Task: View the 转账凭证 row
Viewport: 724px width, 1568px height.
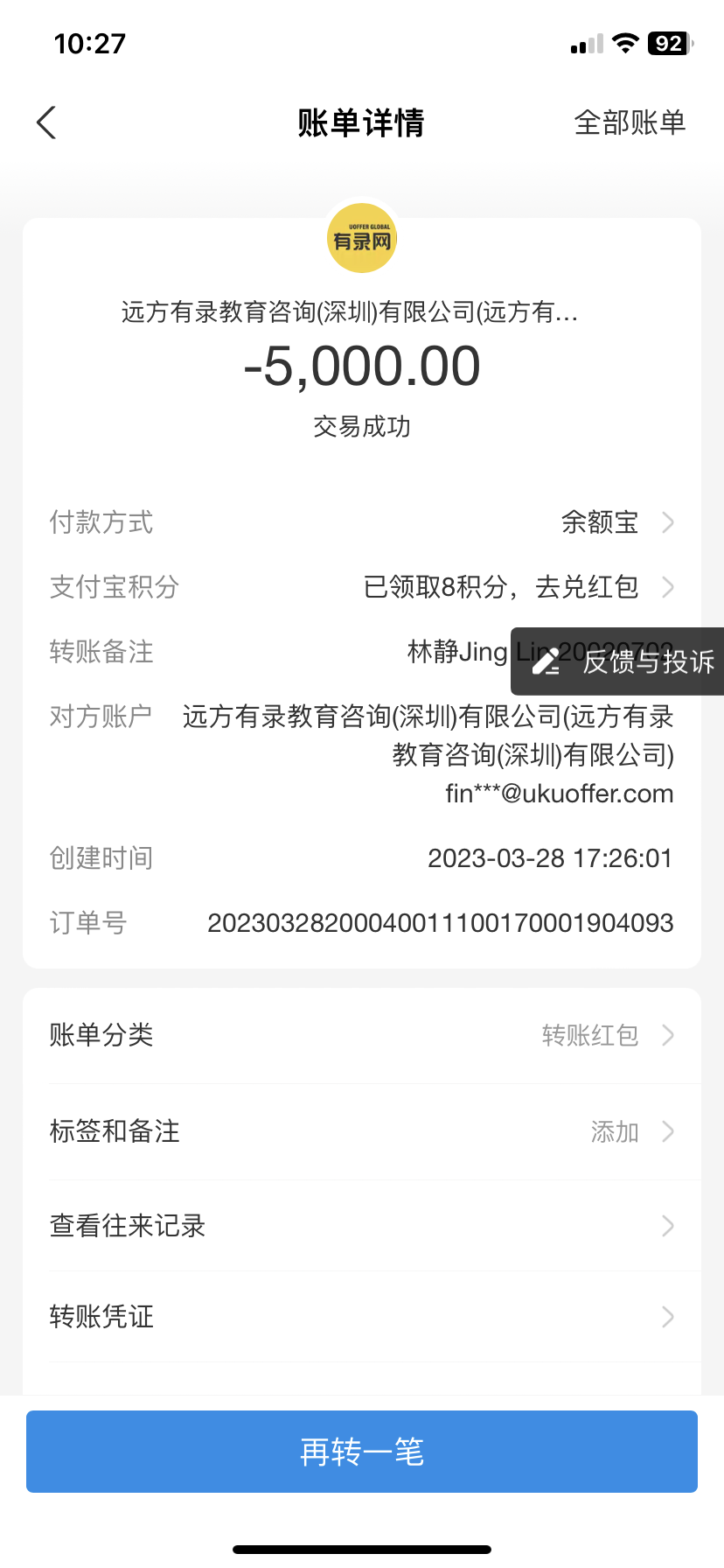Action: click(362, 1317)
